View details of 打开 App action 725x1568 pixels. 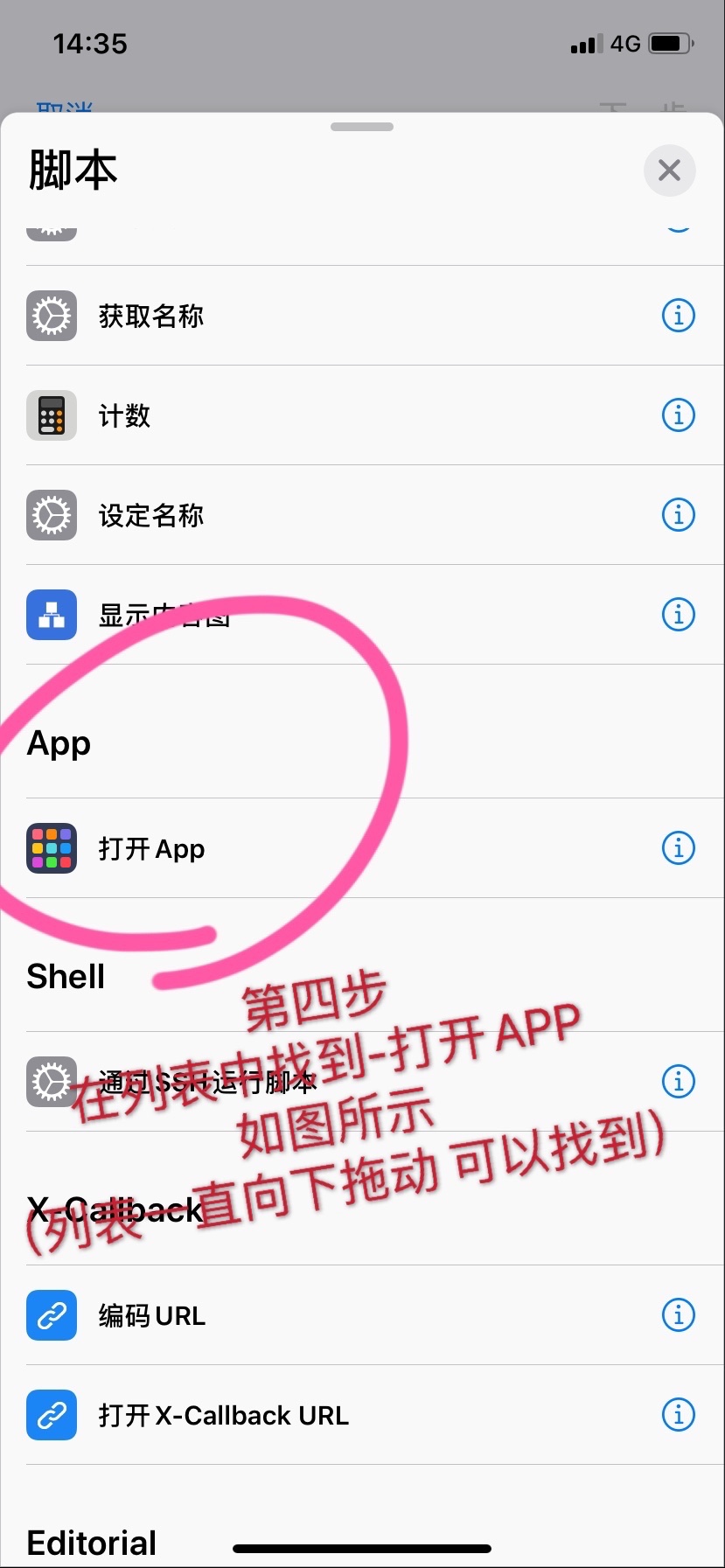click(678, 847)
